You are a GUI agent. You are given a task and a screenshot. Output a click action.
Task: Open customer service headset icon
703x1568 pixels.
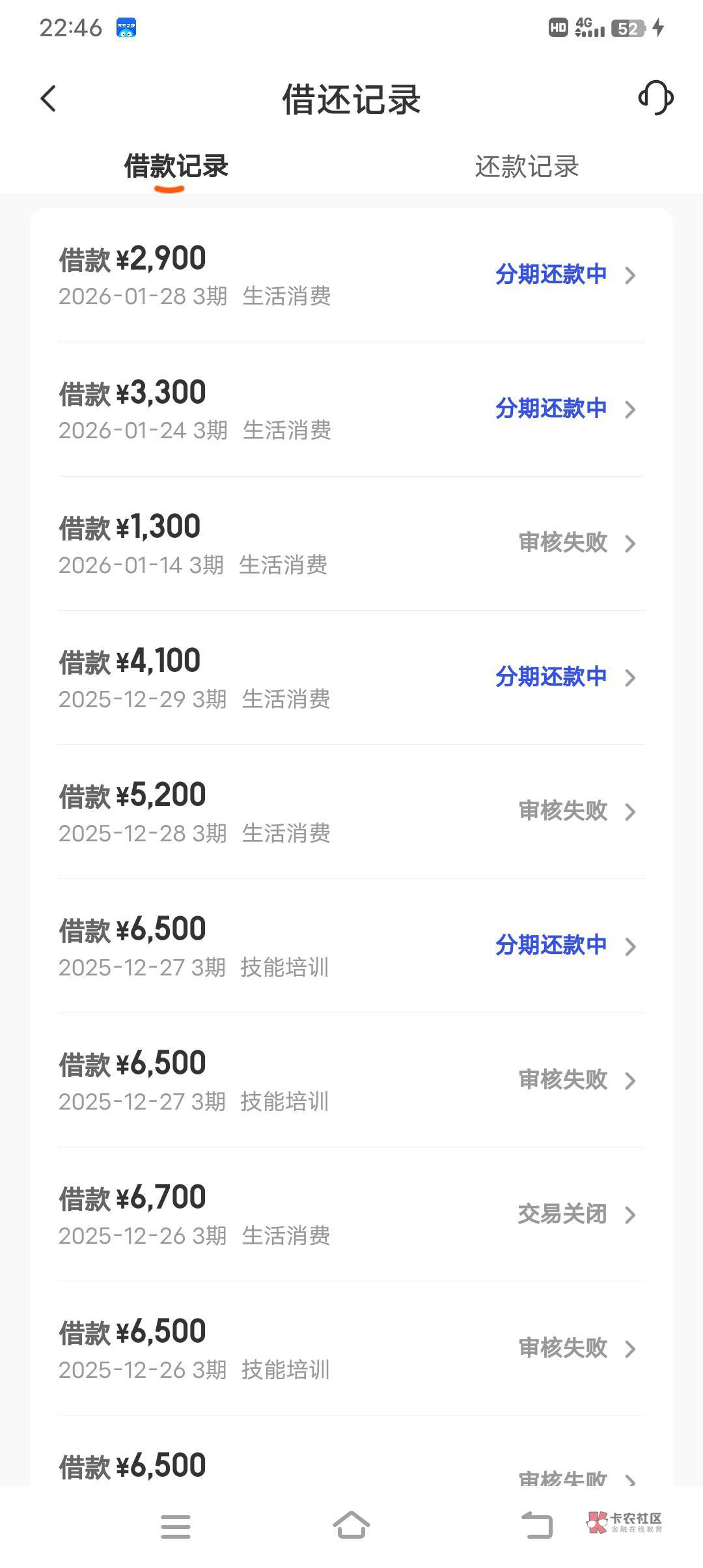tap(655, 98)
